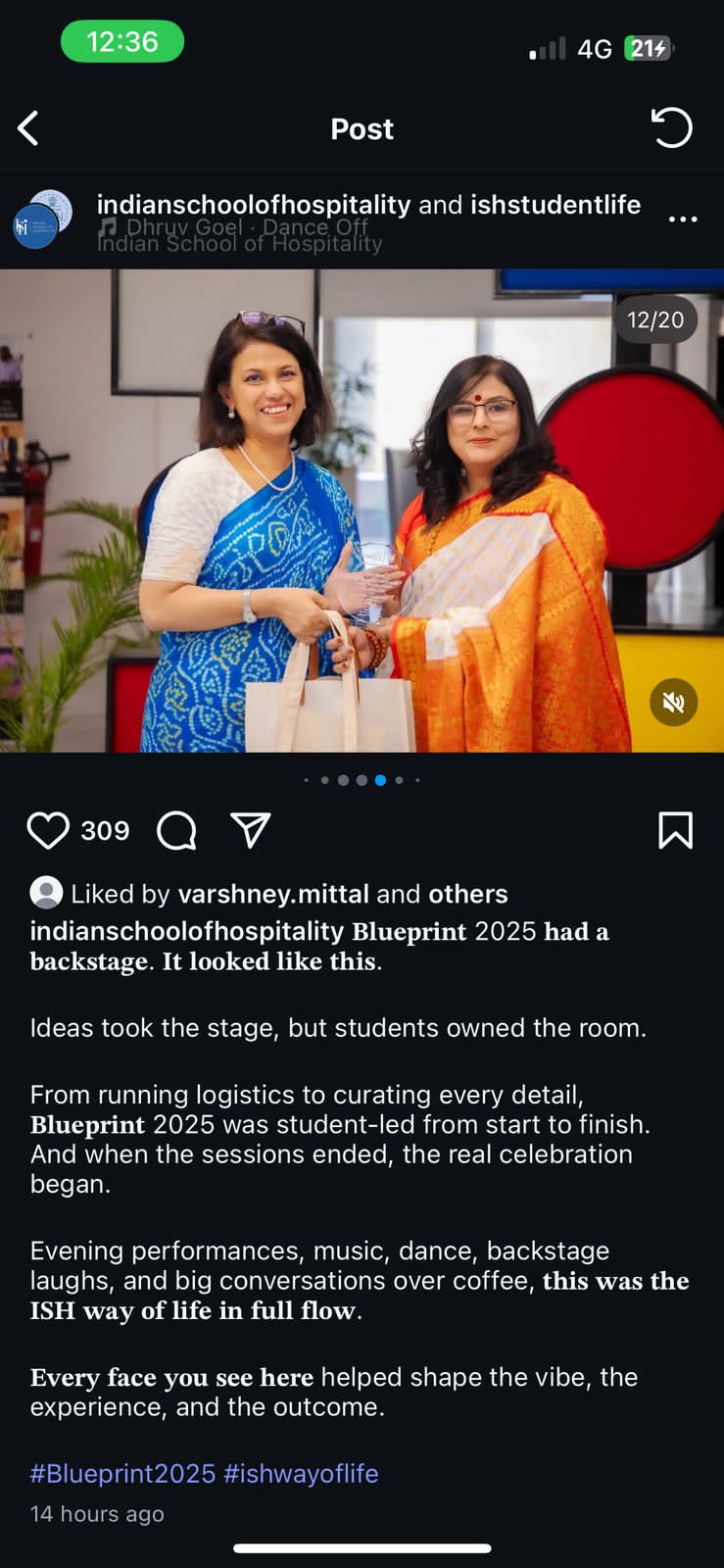Open the indianschoolofhospitality profile from the header
The height and width of the screenshot is (1568, 724).
[253, 204]
